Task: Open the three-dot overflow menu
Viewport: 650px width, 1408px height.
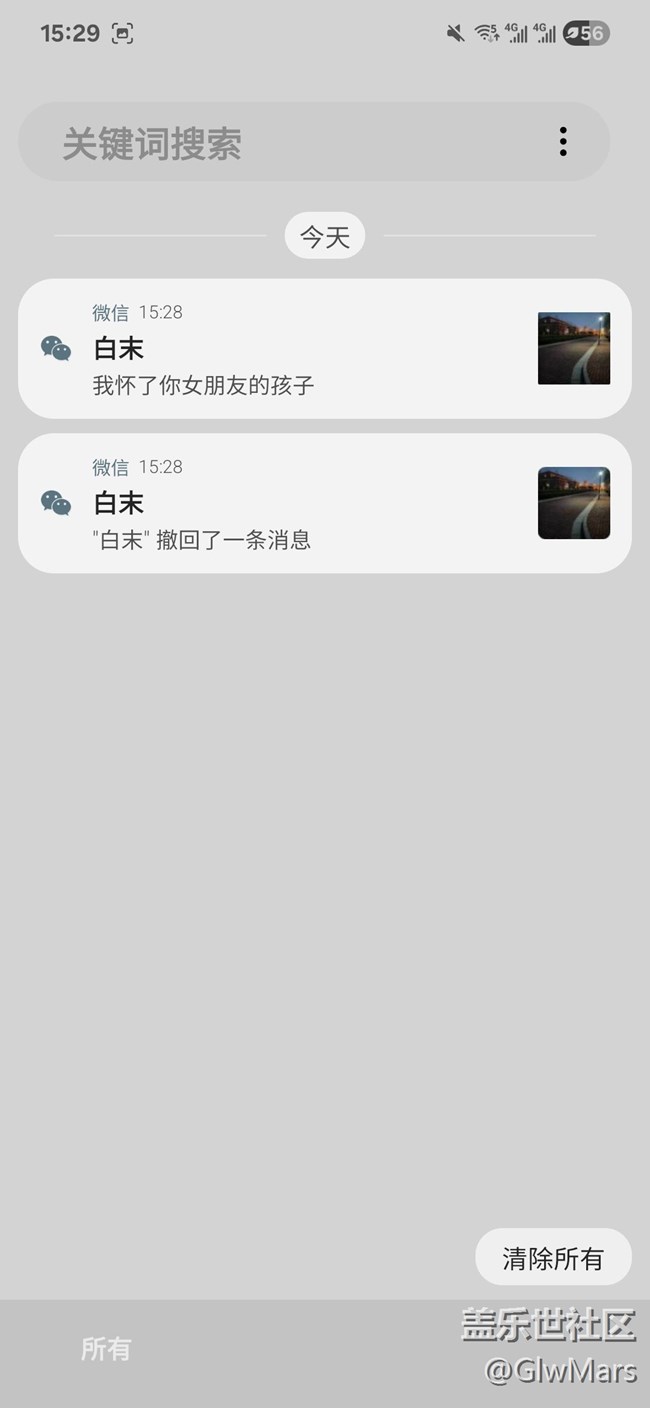Action: (563, 142)
